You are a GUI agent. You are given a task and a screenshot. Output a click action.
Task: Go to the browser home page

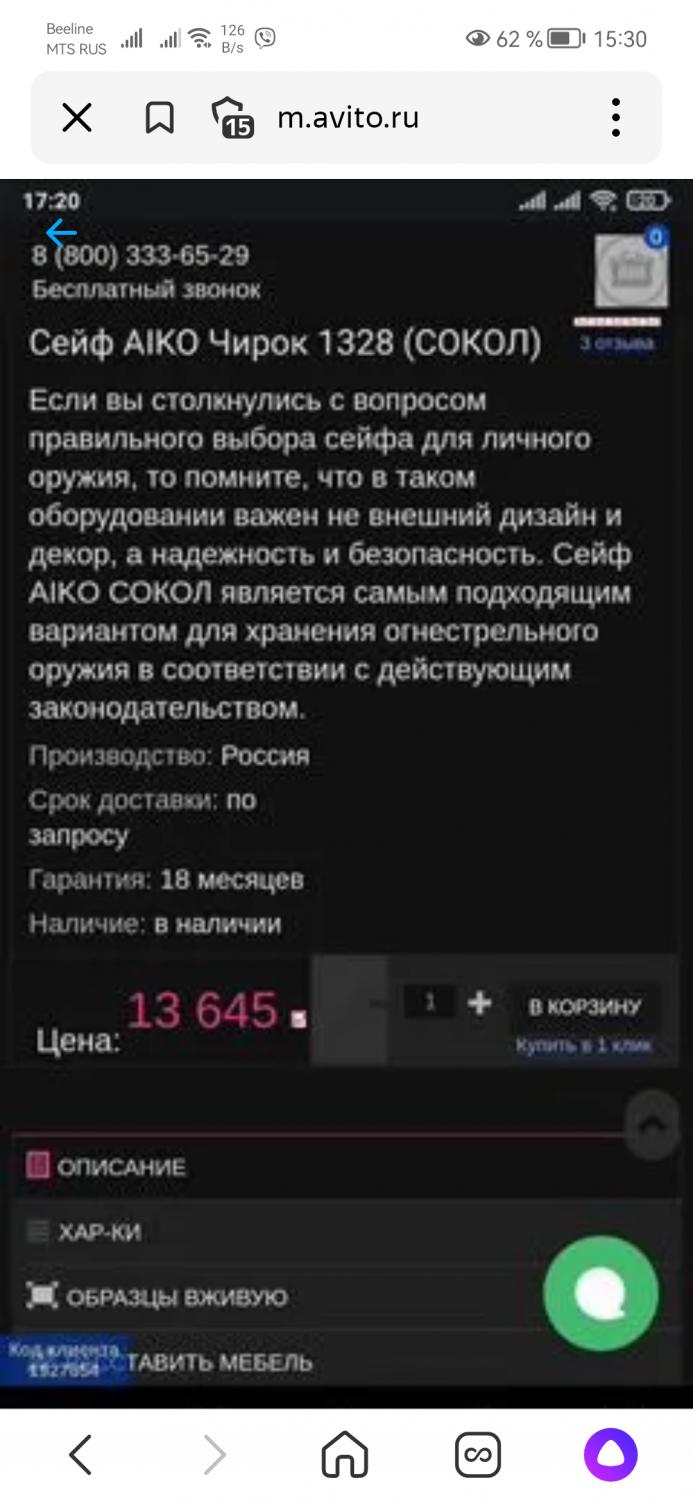pyautogui.click(x=345, y=1454)
